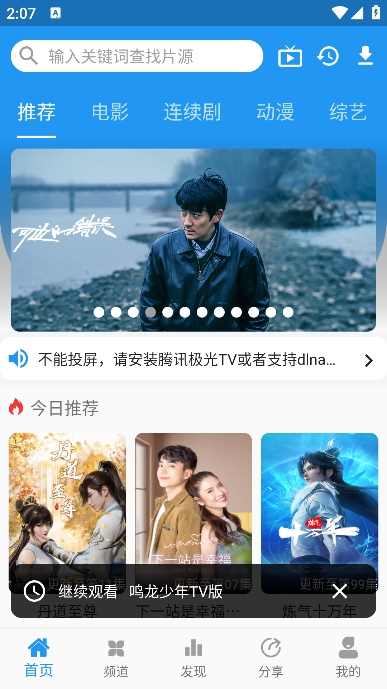Go to the 我的 tab
Image resolution: width=387 pixels, height=689 pixels.
tap(348, 658)
